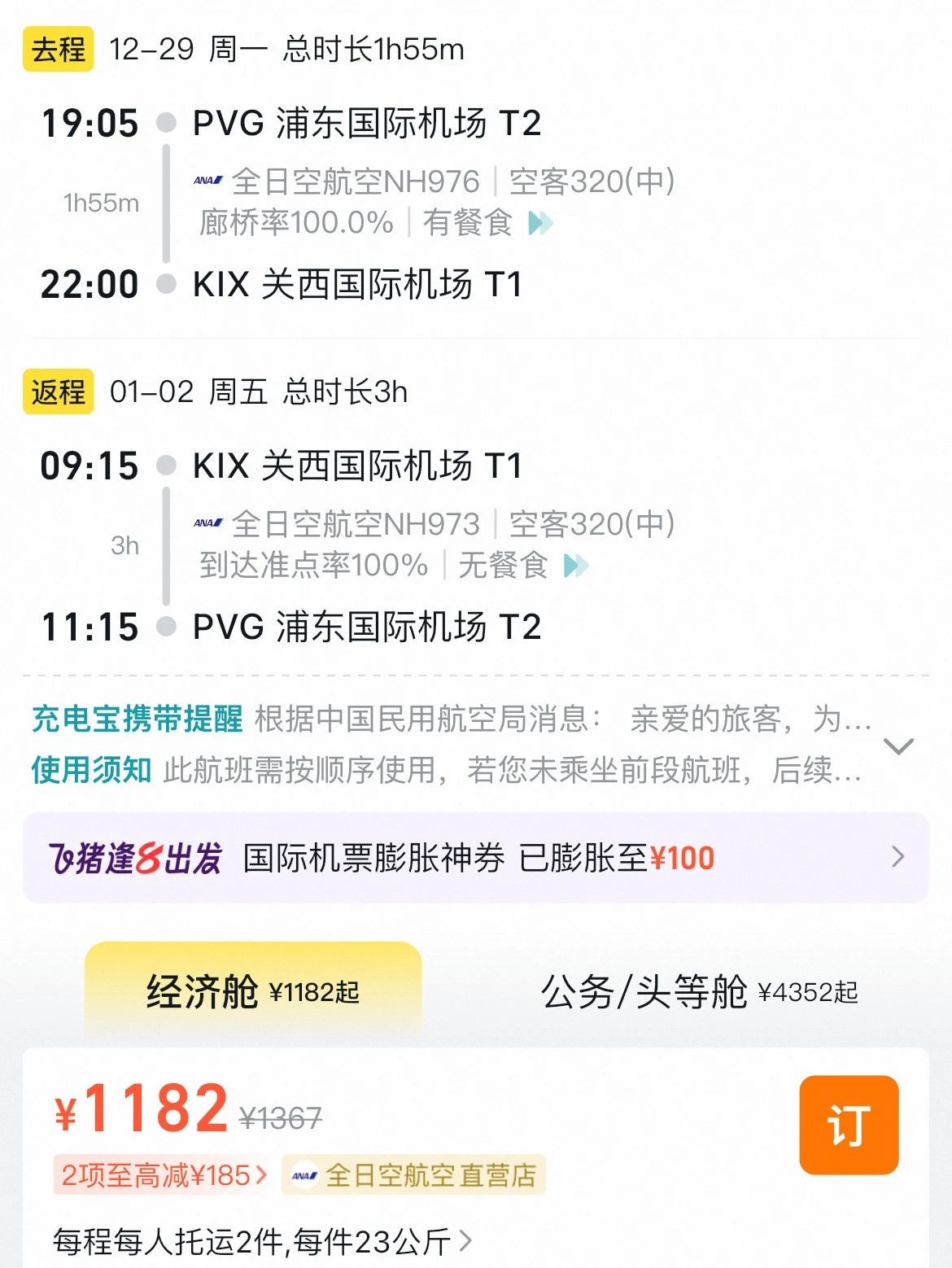Image resolution: width=952 pixels, height=1268 pixels.
Task: Select the 经济舱 cabin tab
Action: pyautogui.click(x=253, y=991)
